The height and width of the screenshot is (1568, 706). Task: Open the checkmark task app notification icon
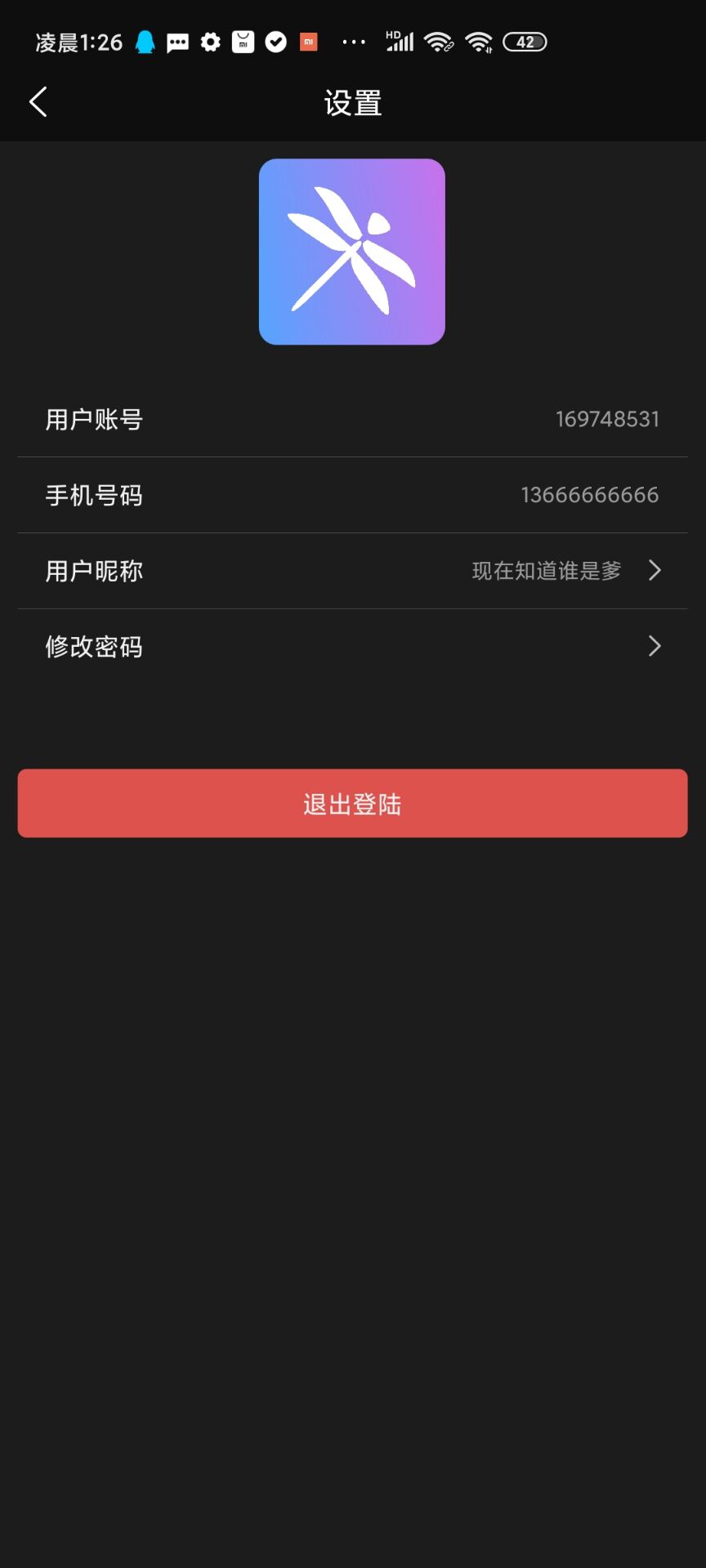(275, 41)
